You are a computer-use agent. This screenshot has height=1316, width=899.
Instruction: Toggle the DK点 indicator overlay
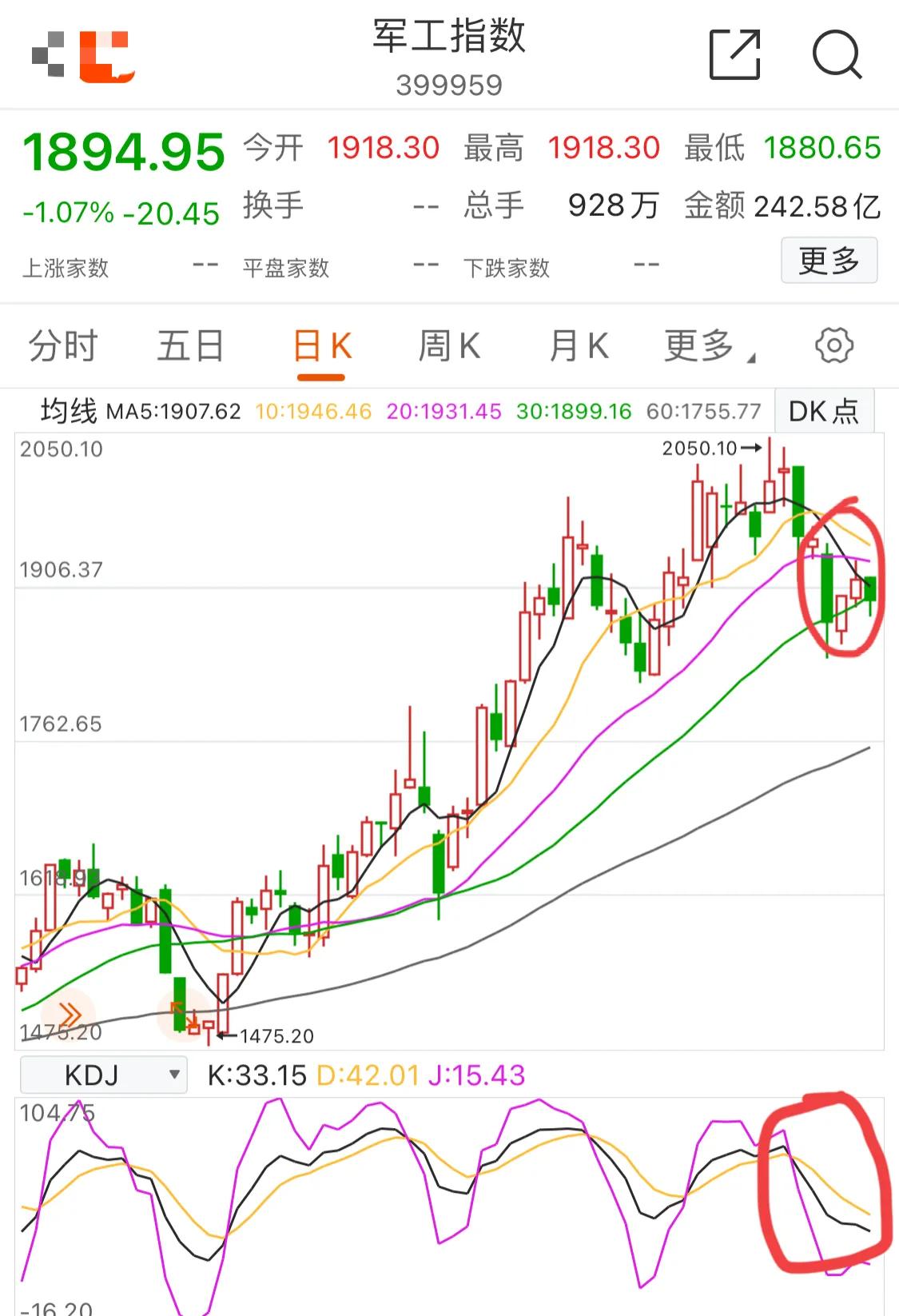(823, 410)
